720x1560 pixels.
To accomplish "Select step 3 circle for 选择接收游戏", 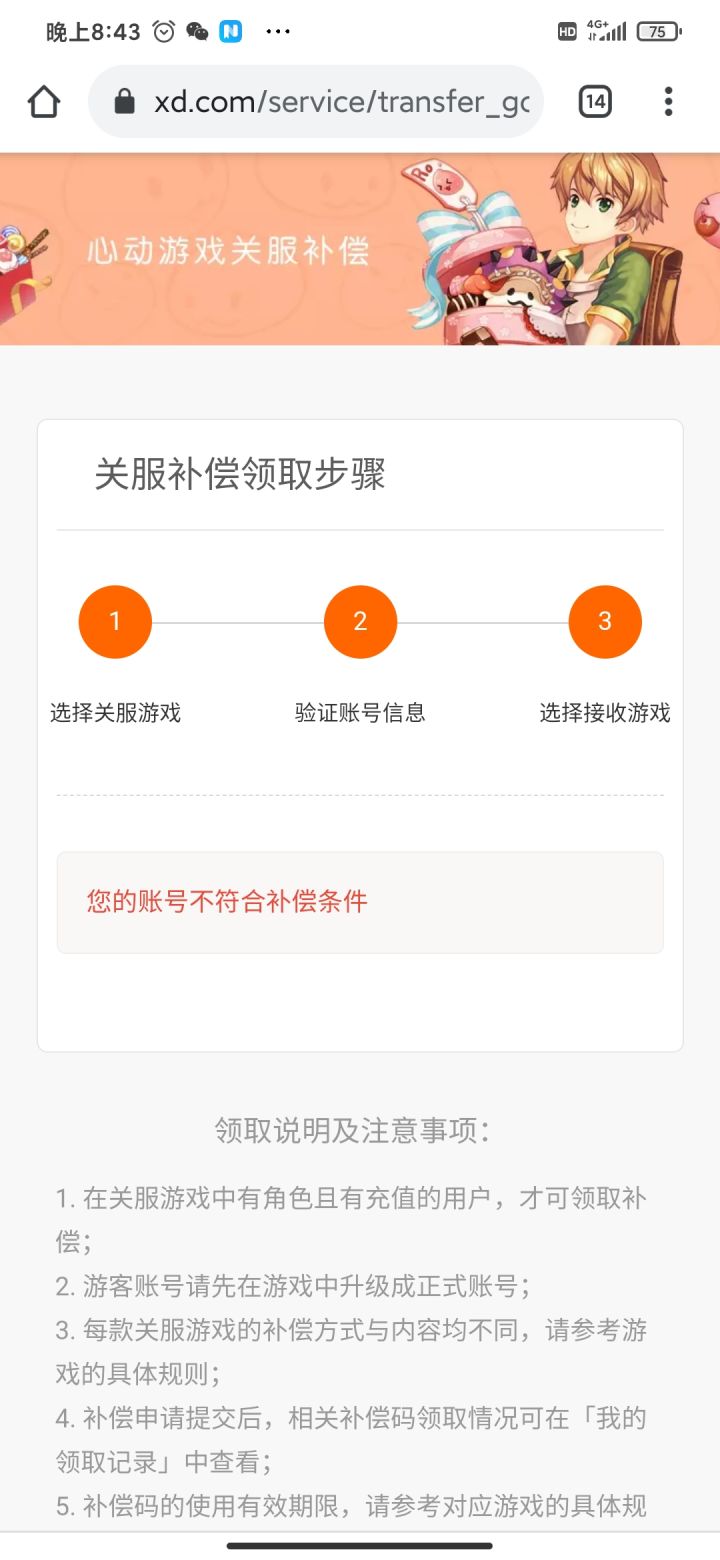I will coord(605,621).
